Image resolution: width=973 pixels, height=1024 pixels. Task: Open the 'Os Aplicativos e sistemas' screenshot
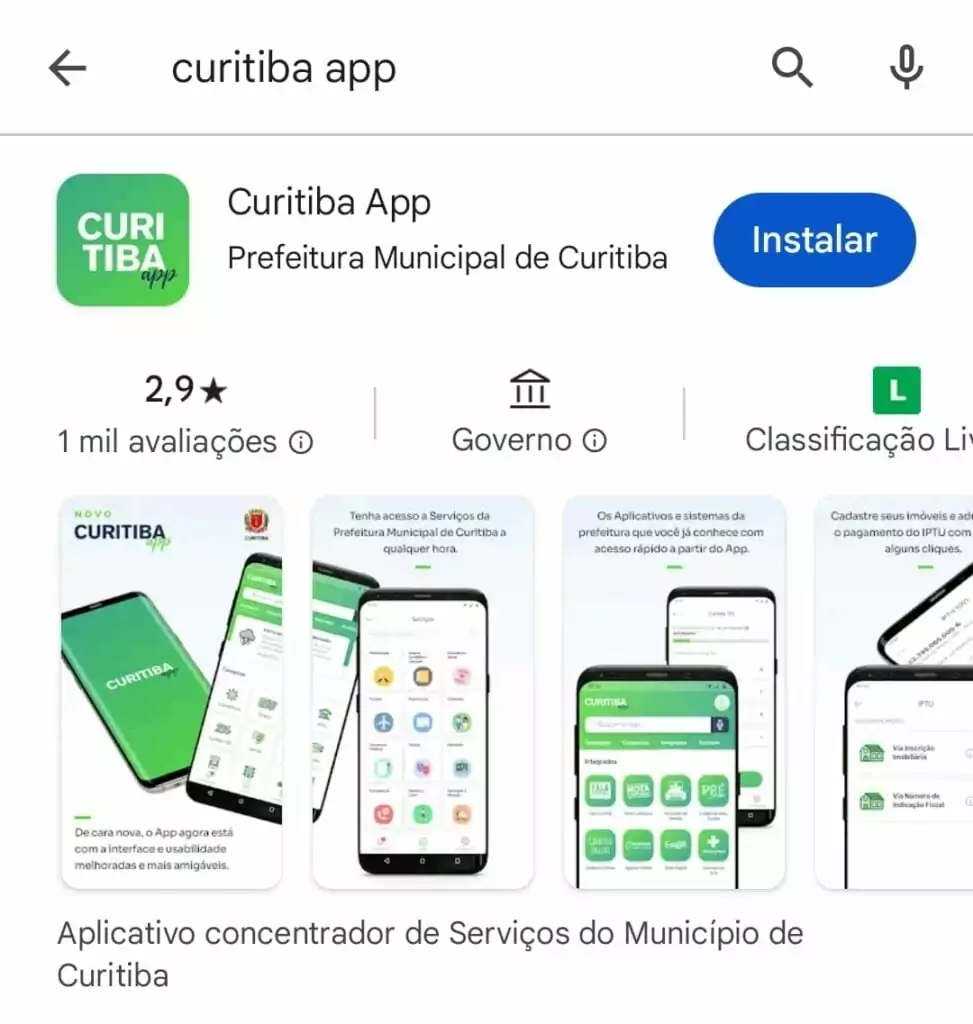click(x=674, y=692)
